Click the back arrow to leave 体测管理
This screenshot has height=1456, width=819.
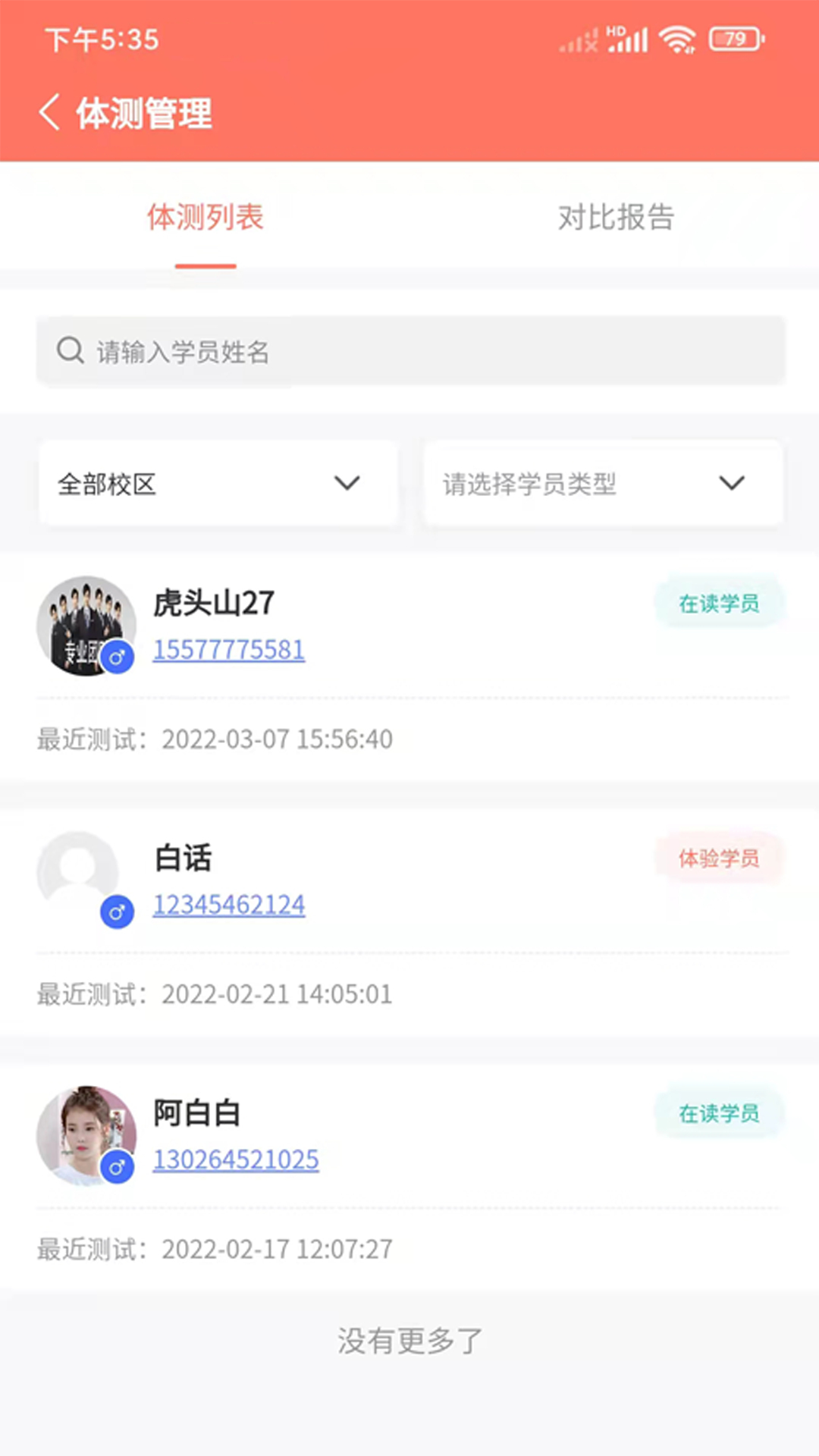[x=49, y=112]
